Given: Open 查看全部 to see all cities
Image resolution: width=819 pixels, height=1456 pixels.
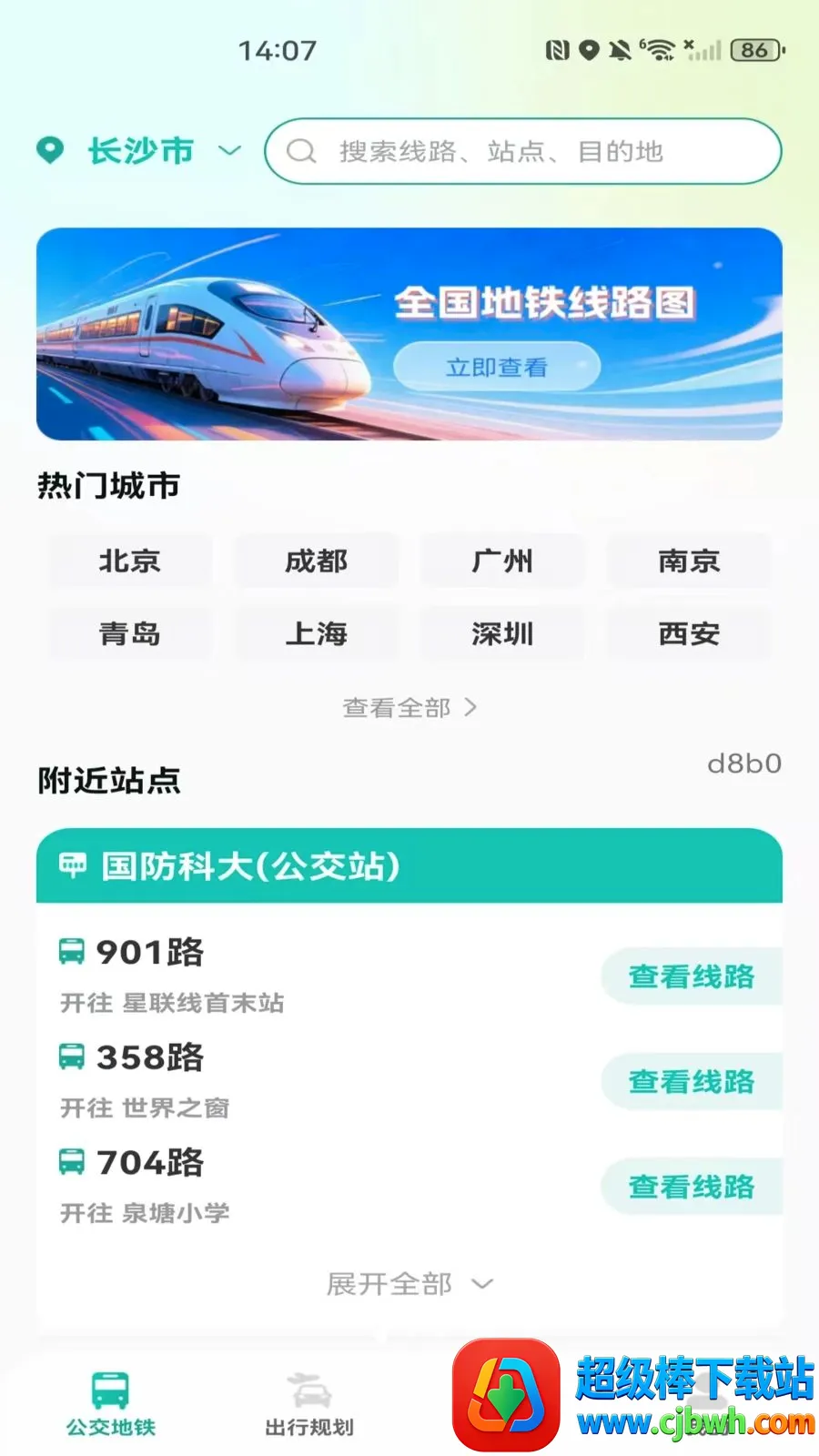Looking at the screenshot, I should point(409,707).
